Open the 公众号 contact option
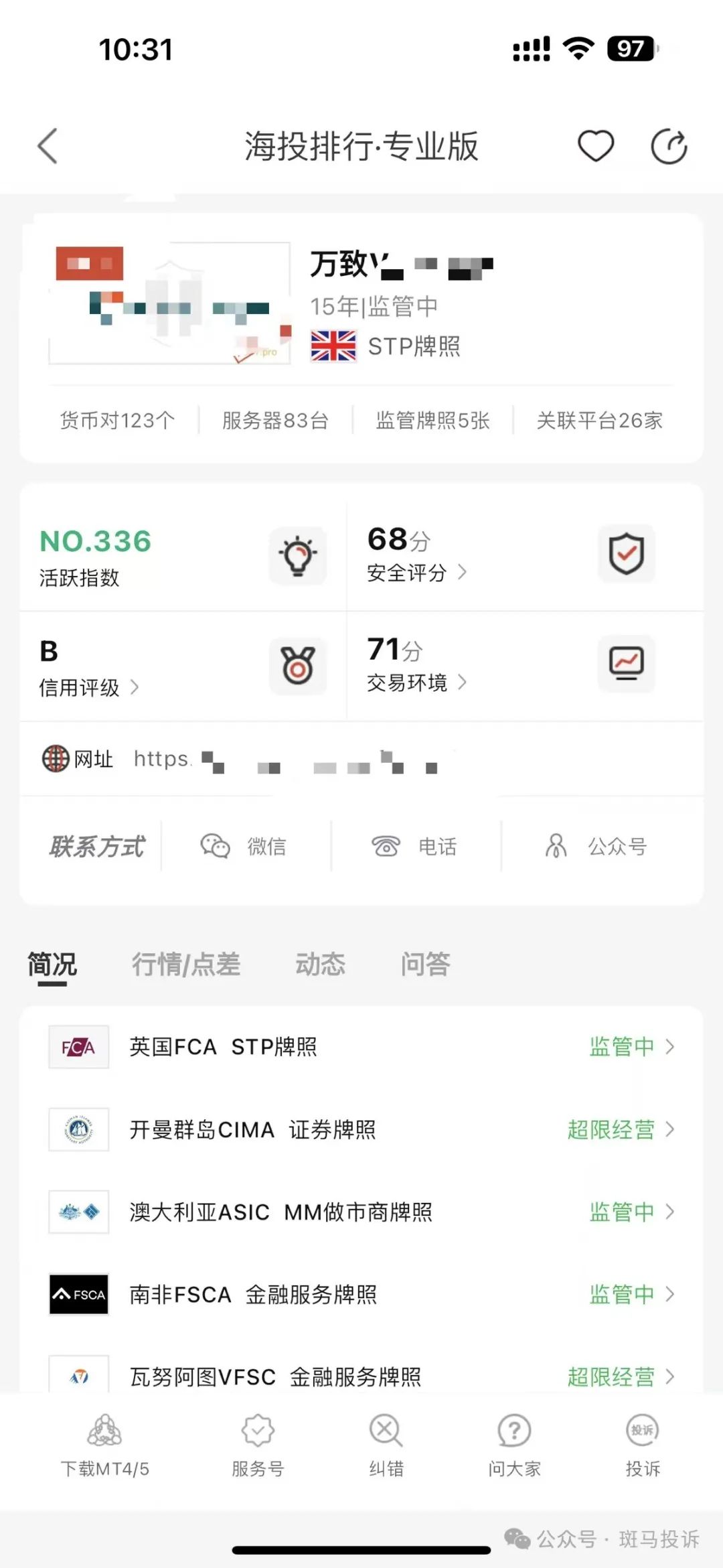The height and width of the screenshot is (1568, 723). coord(597,847)
